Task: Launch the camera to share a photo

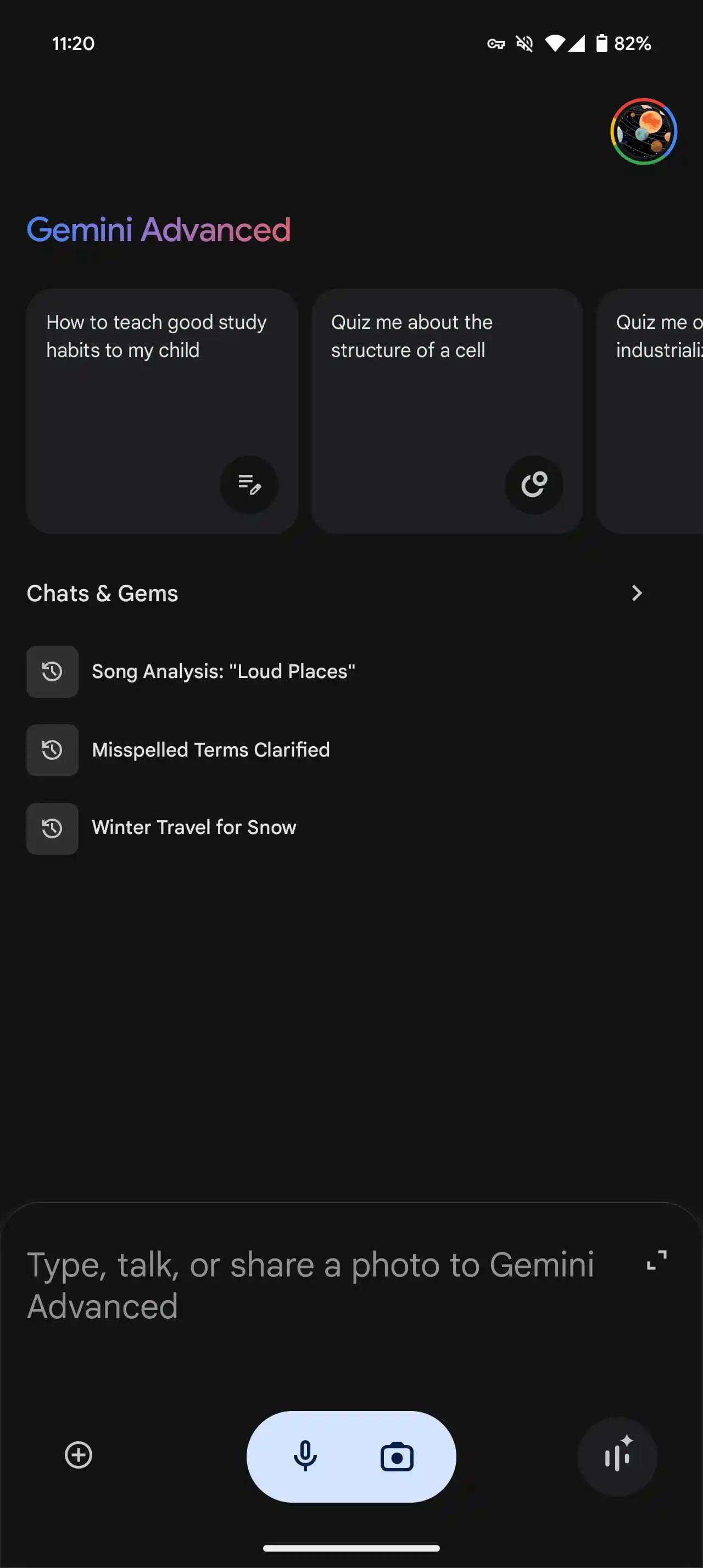Action: click(x=397, y=1457)
